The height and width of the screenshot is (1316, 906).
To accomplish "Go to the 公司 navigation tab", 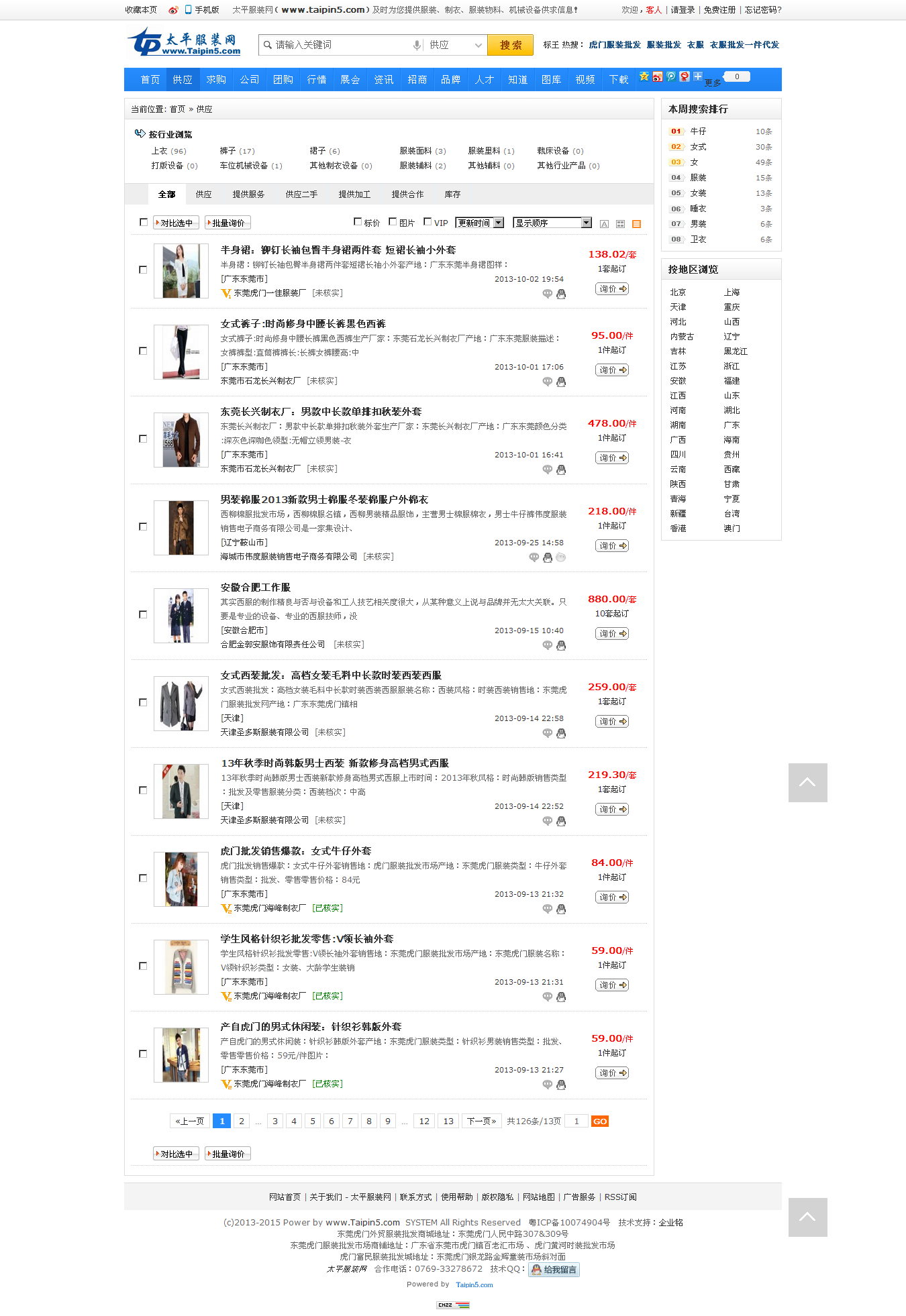I will tap(250, 80).
